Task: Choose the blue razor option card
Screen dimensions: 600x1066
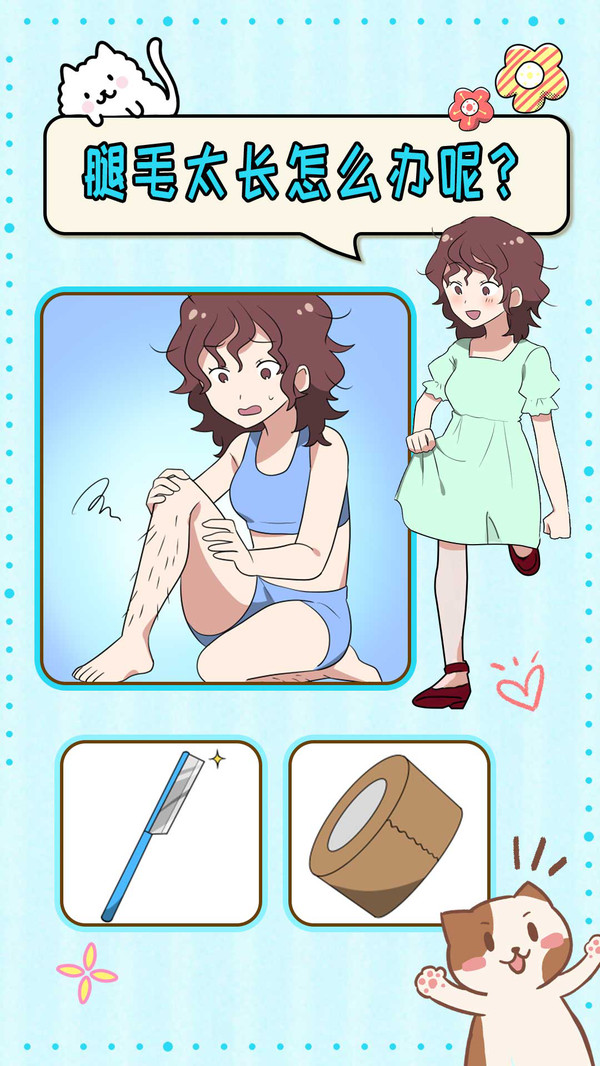Action: (x=160, y=833)
